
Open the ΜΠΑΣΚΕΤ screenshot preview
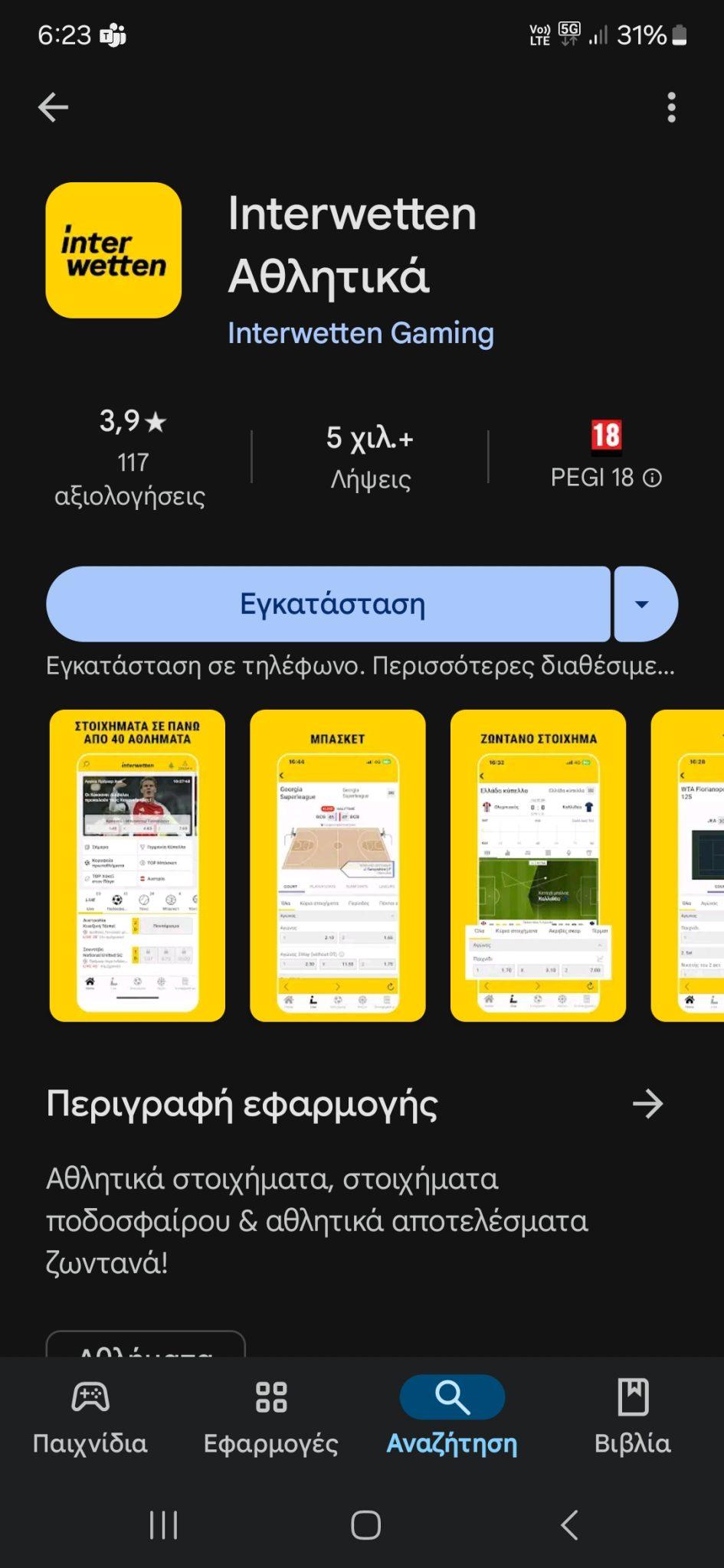tap(336, 865)
